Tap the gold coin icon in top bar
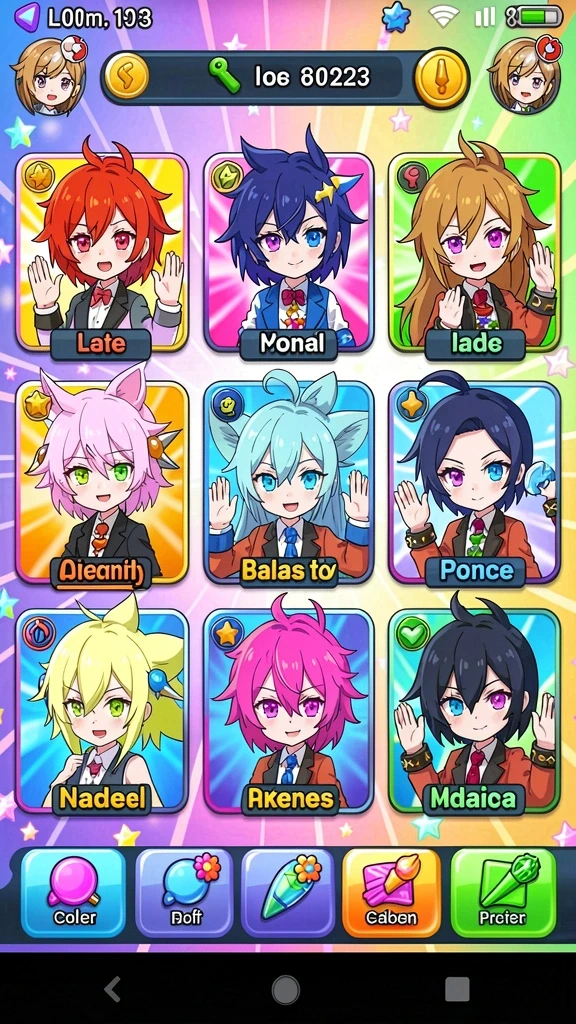Image resolution: width=576 pixels, height=1024 pixels. pos(127,76)
